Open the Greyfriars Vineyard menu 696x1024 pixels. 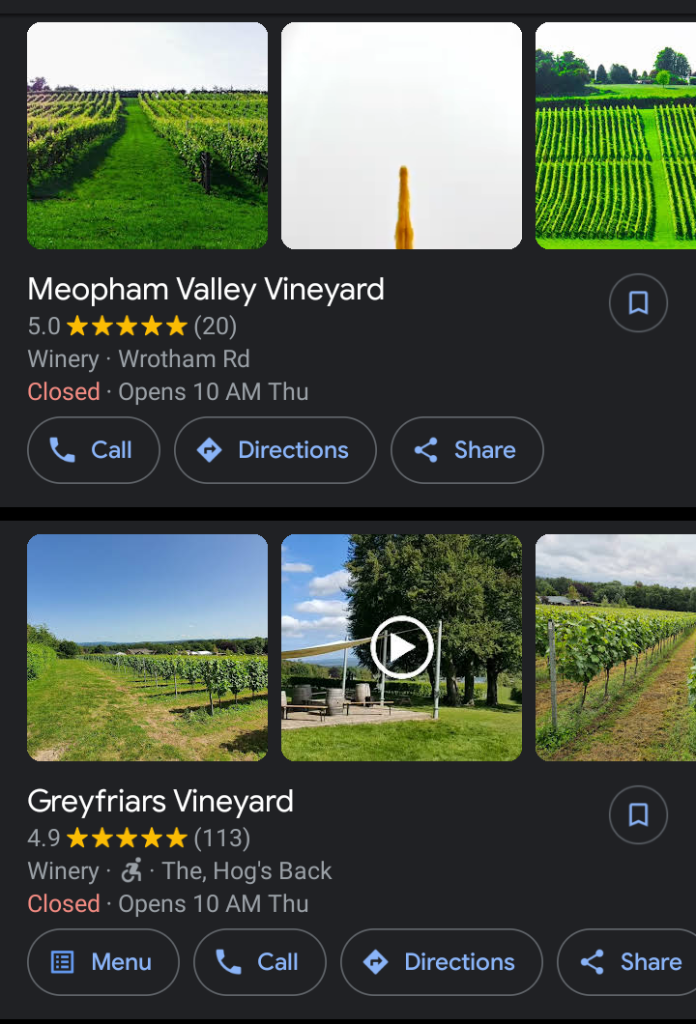(x=103, y=962)
